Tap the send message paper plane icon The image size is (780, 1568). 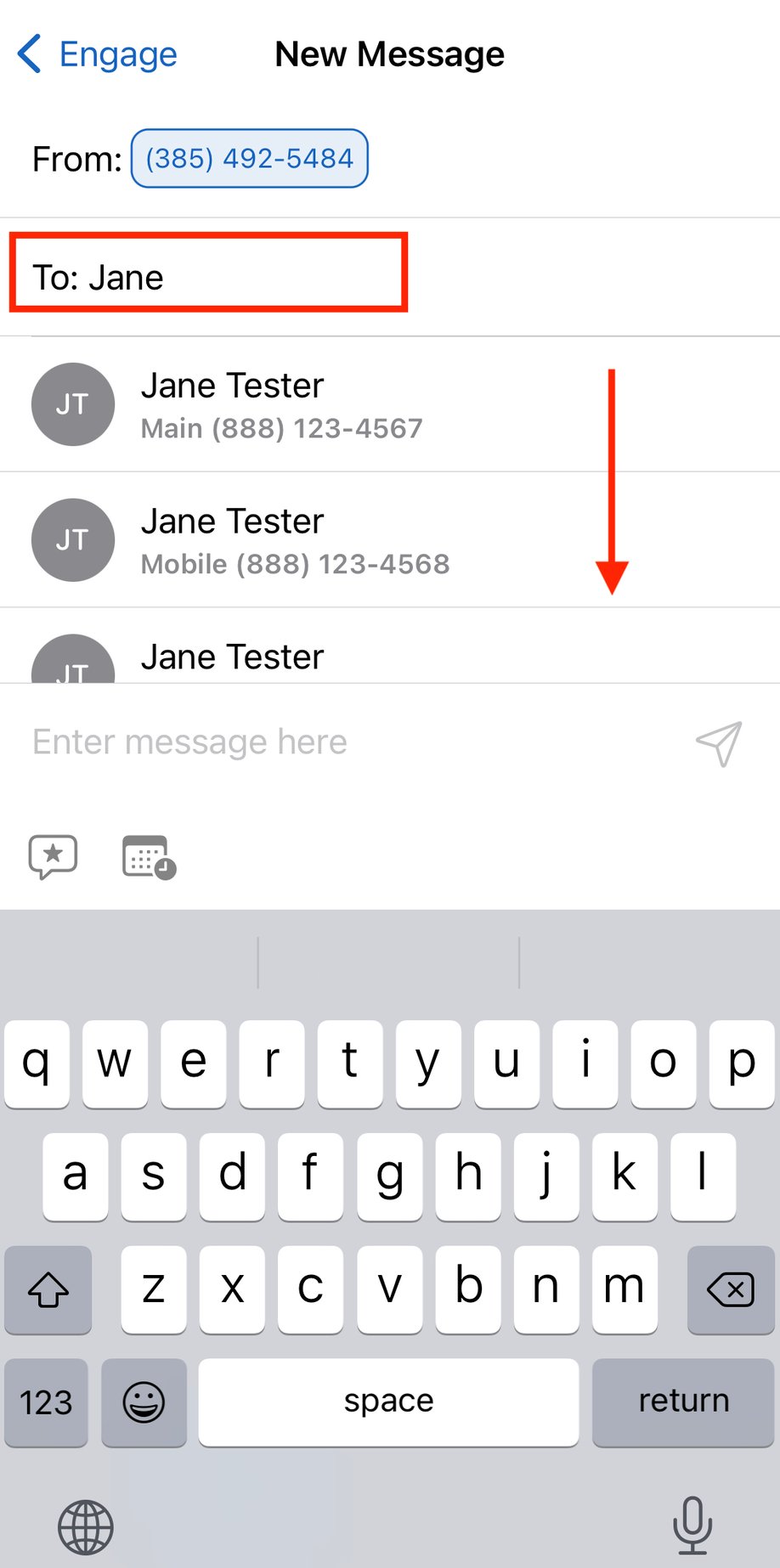coord(718,742)
